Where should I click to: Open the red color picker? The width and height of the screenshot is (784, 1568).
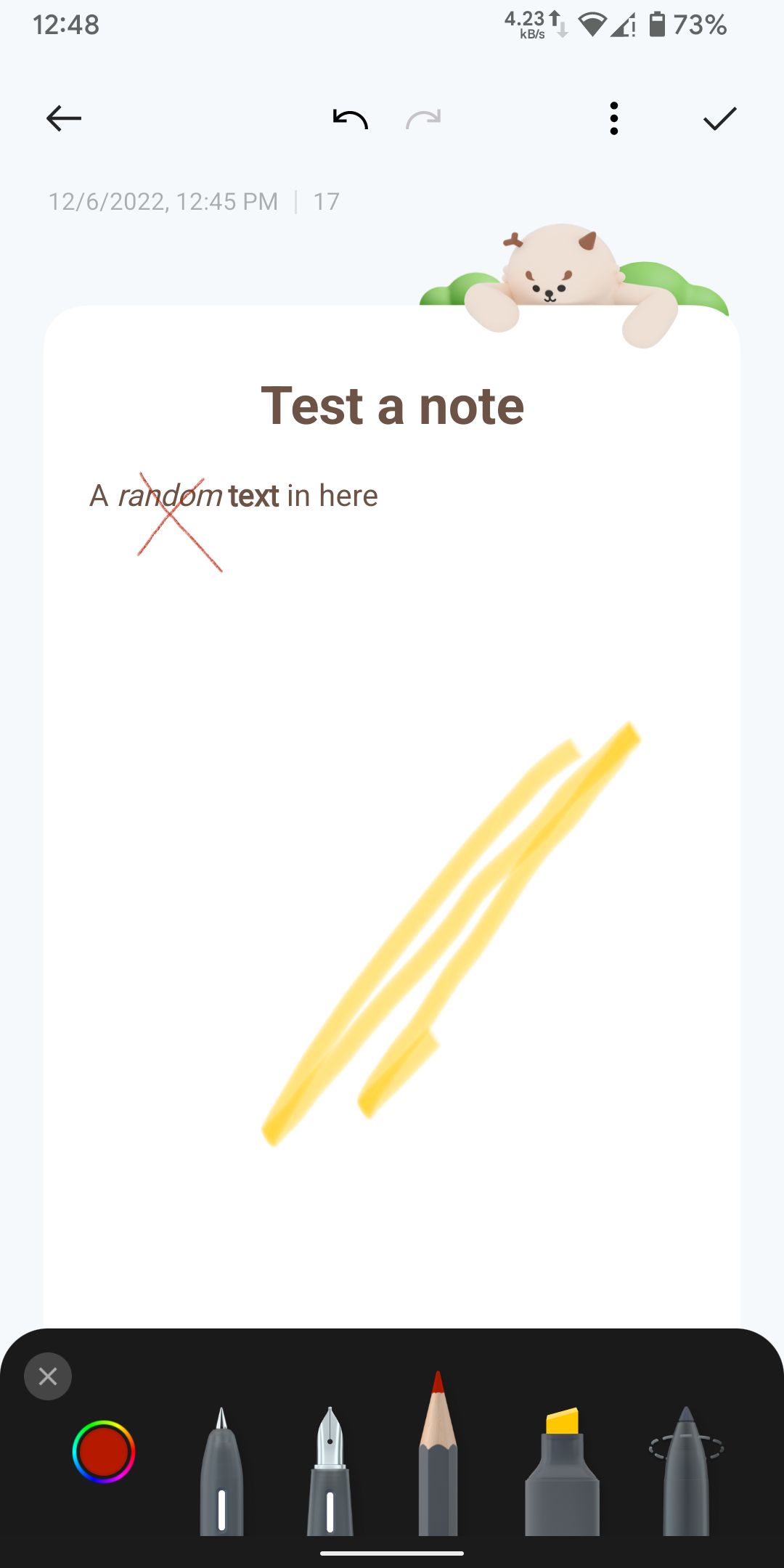tap(104, 1452)
